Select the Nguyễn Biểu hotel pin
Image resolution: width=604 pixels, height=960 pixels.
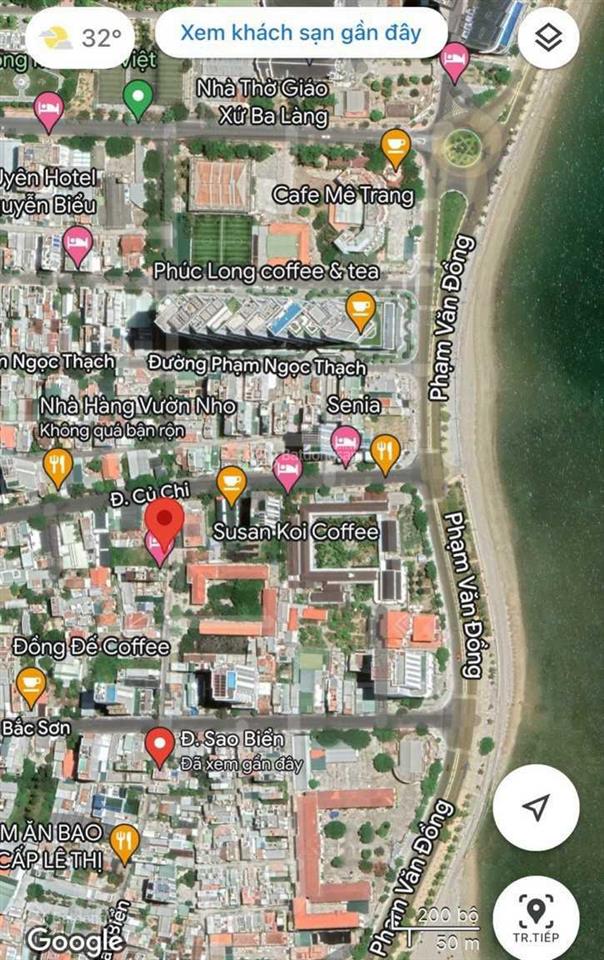[x=77, y=243]
